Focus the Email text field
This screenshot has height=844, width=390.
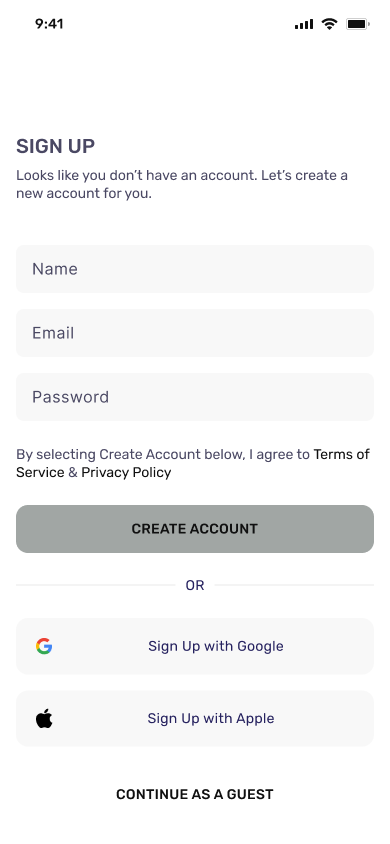tap(195, 333)
